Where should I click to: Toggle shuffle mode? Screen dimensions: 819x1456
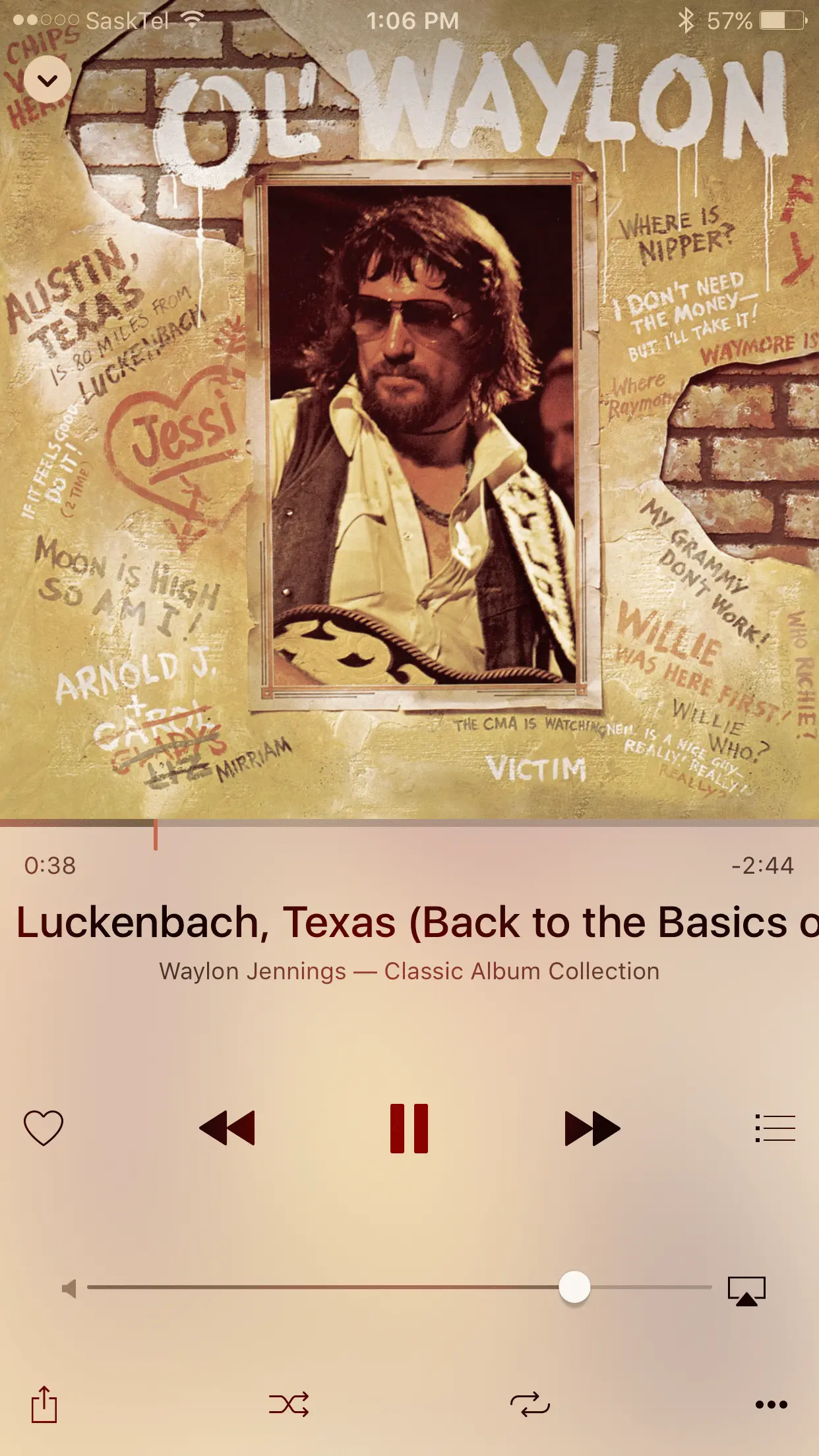289,1405
